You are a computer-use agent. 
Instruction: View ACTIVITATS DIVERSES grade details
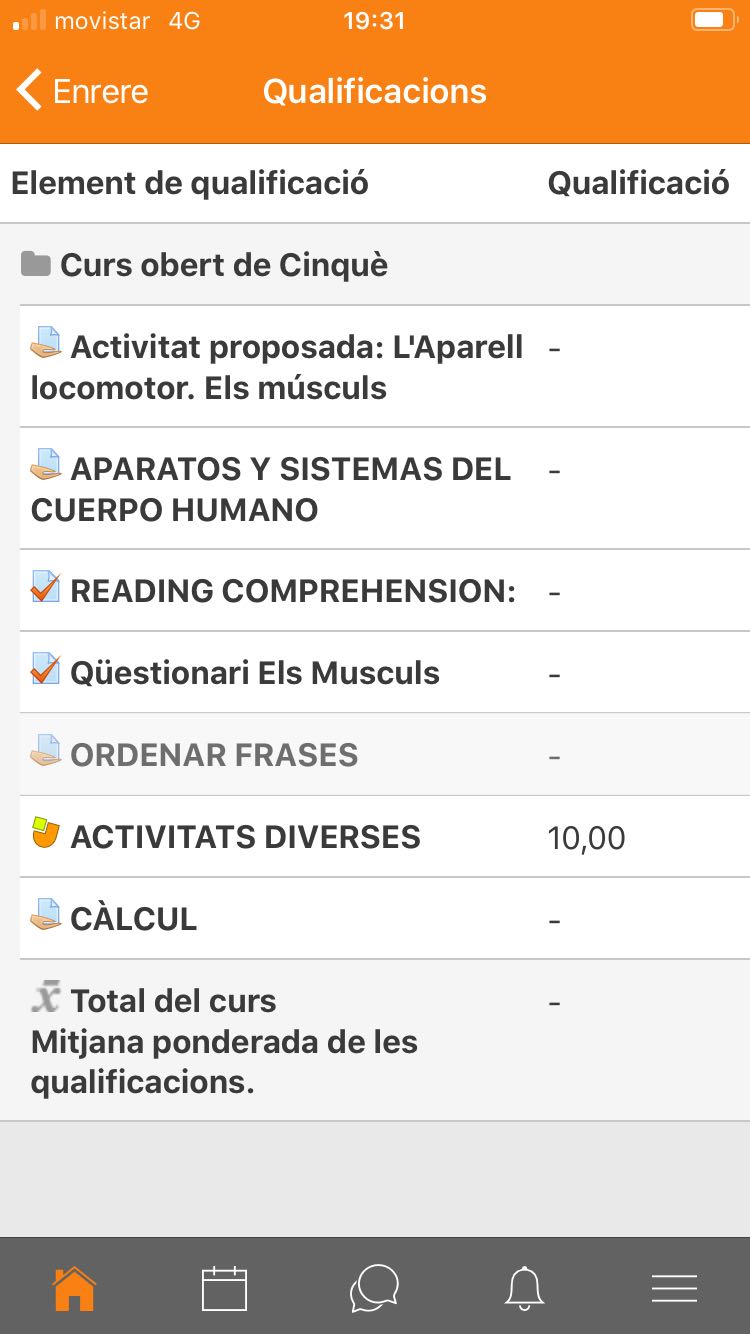(x=245, y=837)
